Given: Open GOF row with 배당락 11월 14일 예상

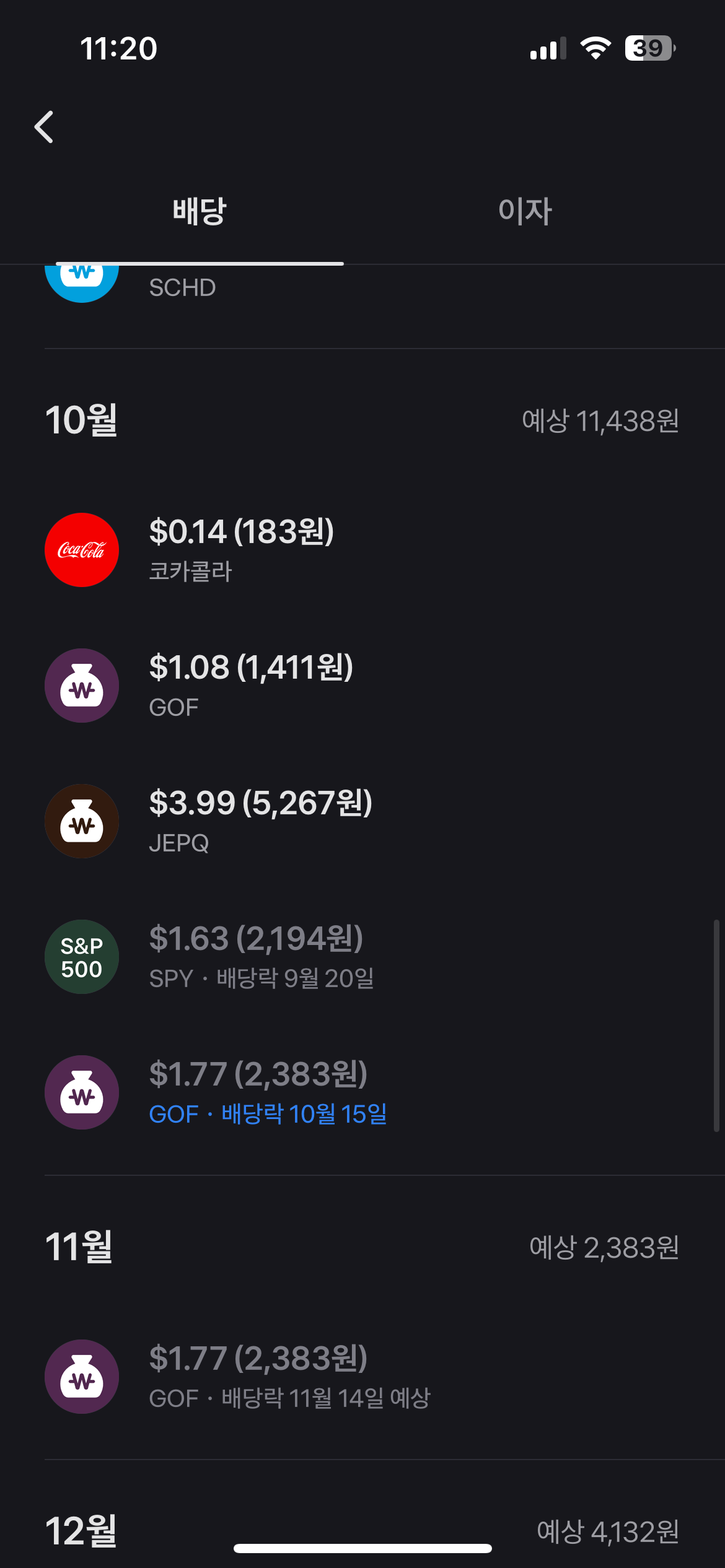Looking at the screenshot, I should tap(362, 1376).
